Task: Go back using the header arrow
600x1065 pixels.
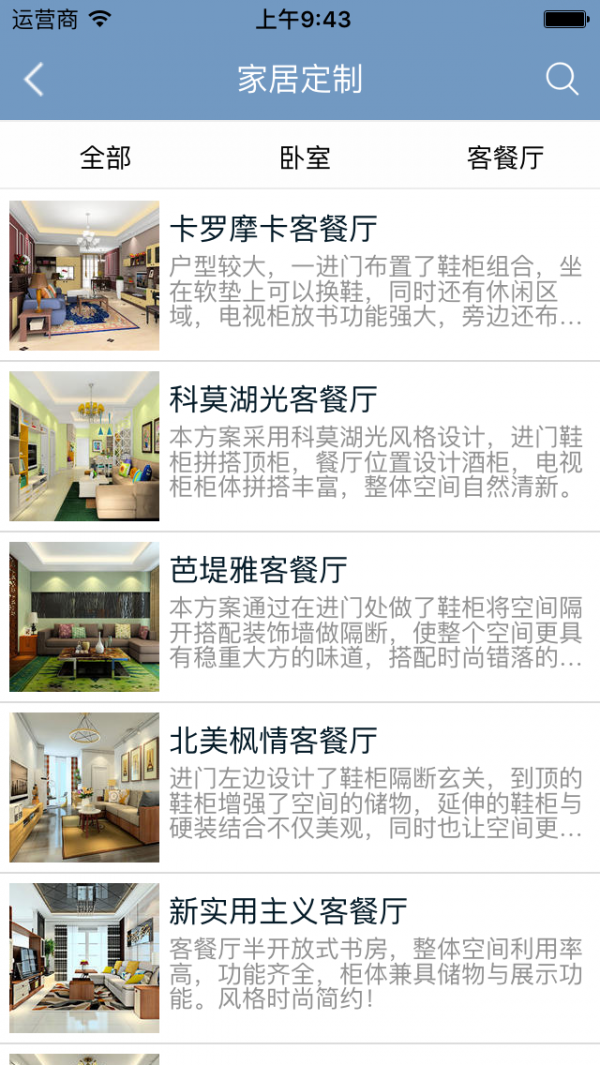Action: pos(34,80)
